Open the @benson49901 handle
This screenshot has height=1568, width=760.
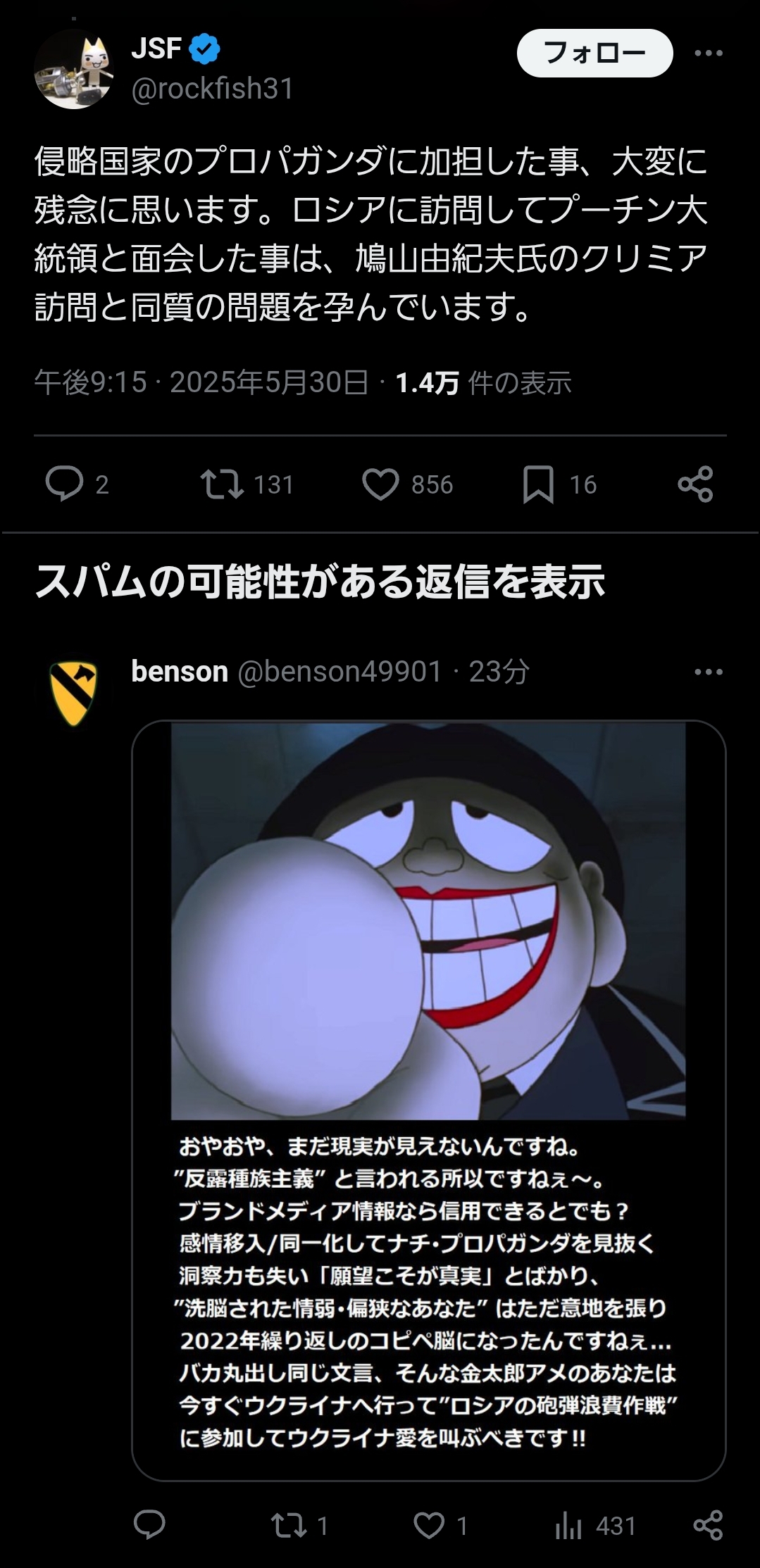point(339,672)
